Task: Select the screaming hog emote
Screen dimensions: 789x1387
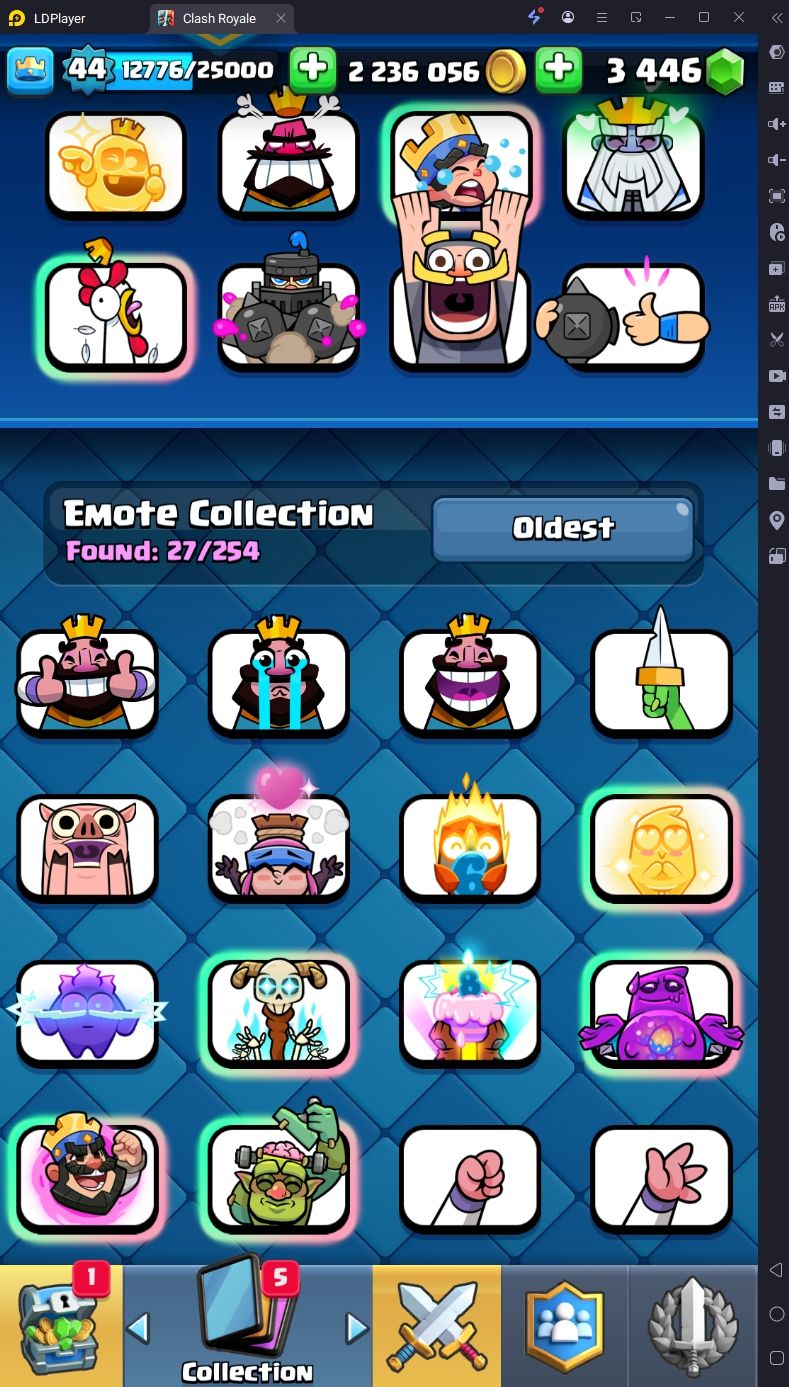Action: (x=88, y=848)
